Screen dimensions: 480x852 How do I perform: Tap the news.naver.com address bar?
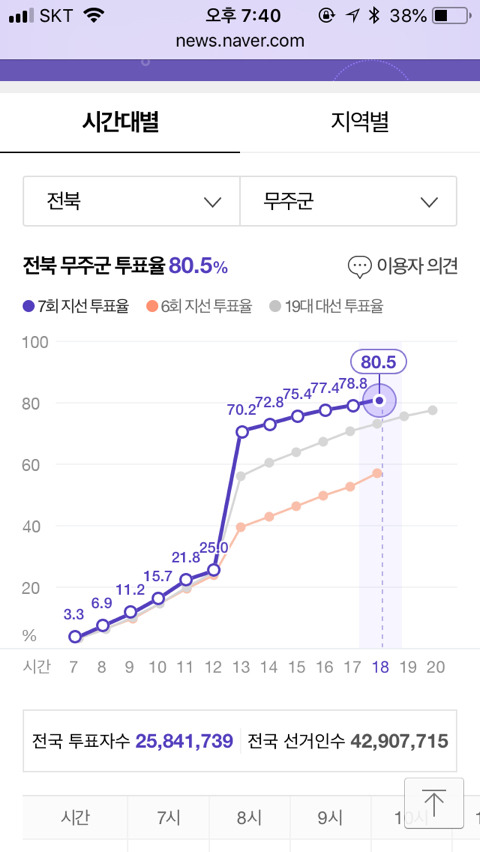coord(240,41)
